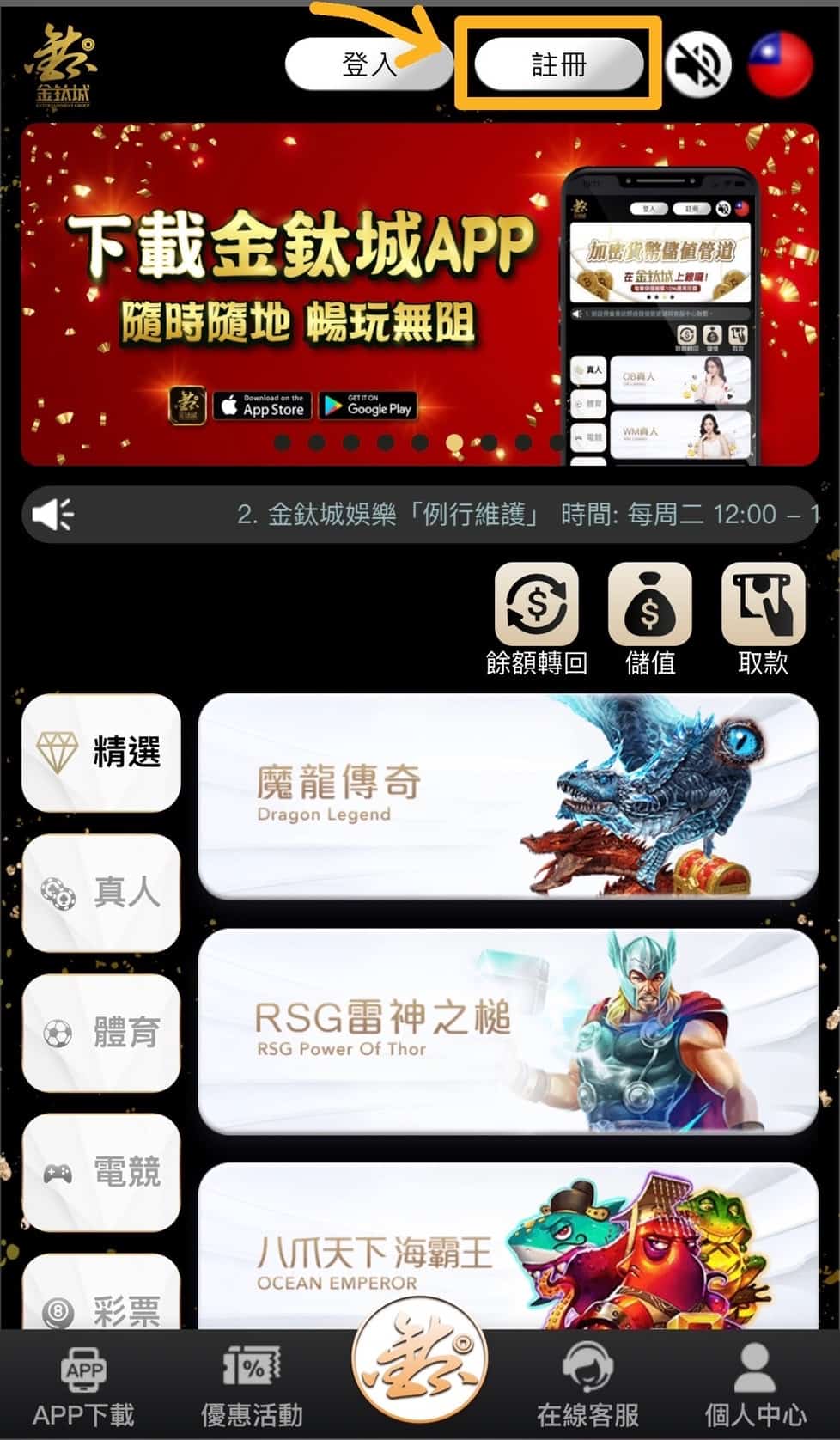Switch to the 真人 live category
840x1440 pixels.
coord(101,893)
